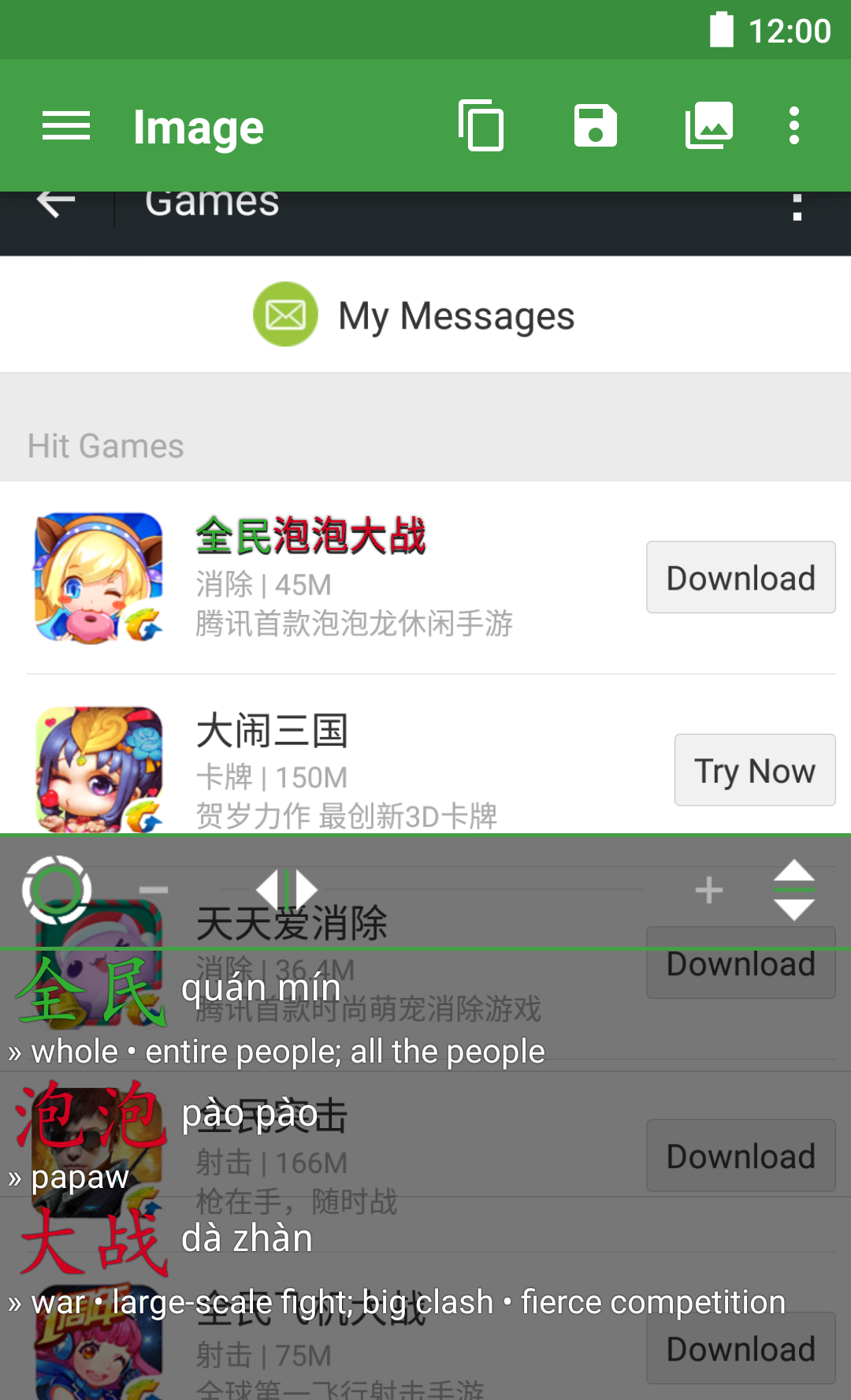Tap the plus button on the dictionary panel
Screen dimensions: 851x1400
coord(709,891)
